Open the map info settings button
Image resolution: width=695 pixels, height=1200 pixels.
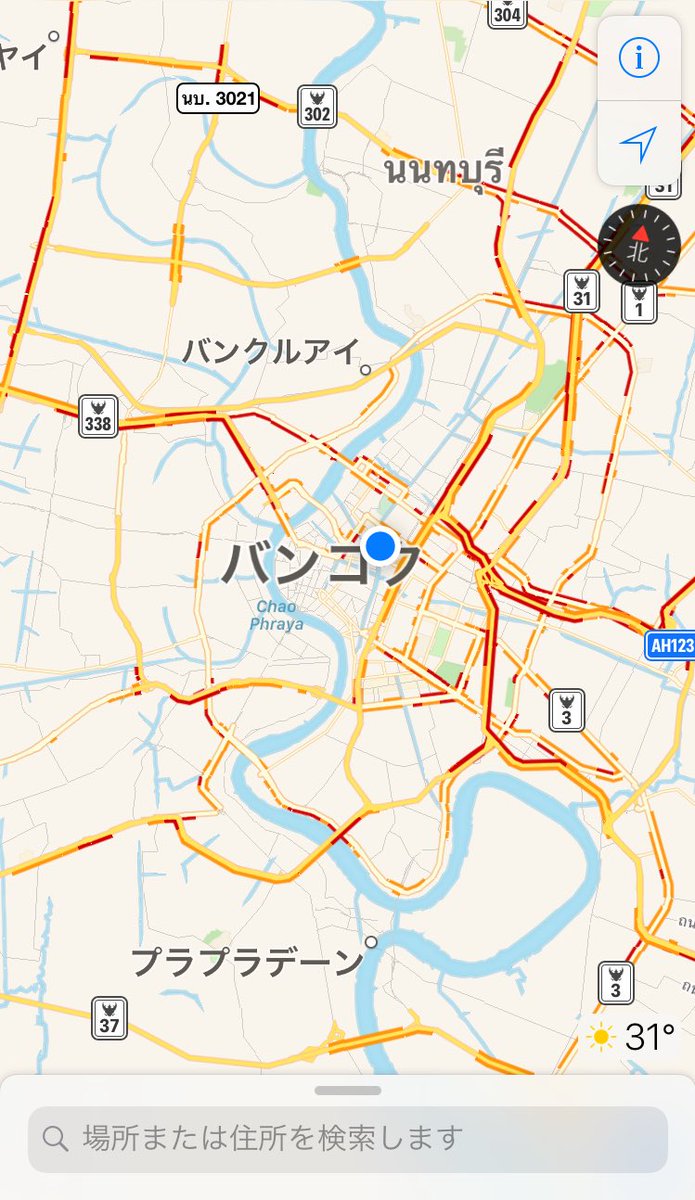(x=639, y=59)
